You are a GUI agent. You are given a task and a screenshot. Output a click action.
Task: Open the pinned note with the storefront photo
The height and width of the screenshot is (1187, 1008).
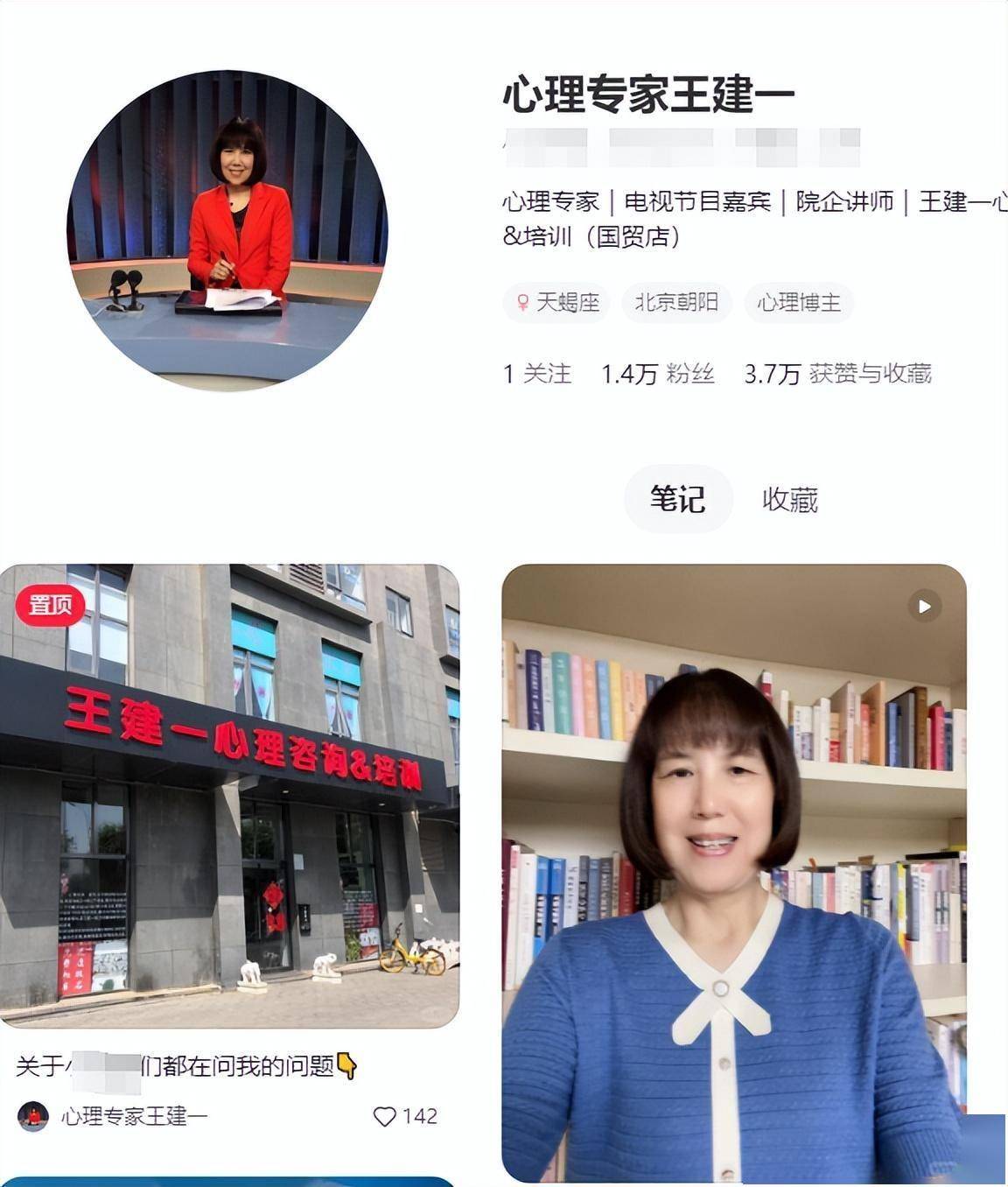pyautogui.click(x=229, y=795)
